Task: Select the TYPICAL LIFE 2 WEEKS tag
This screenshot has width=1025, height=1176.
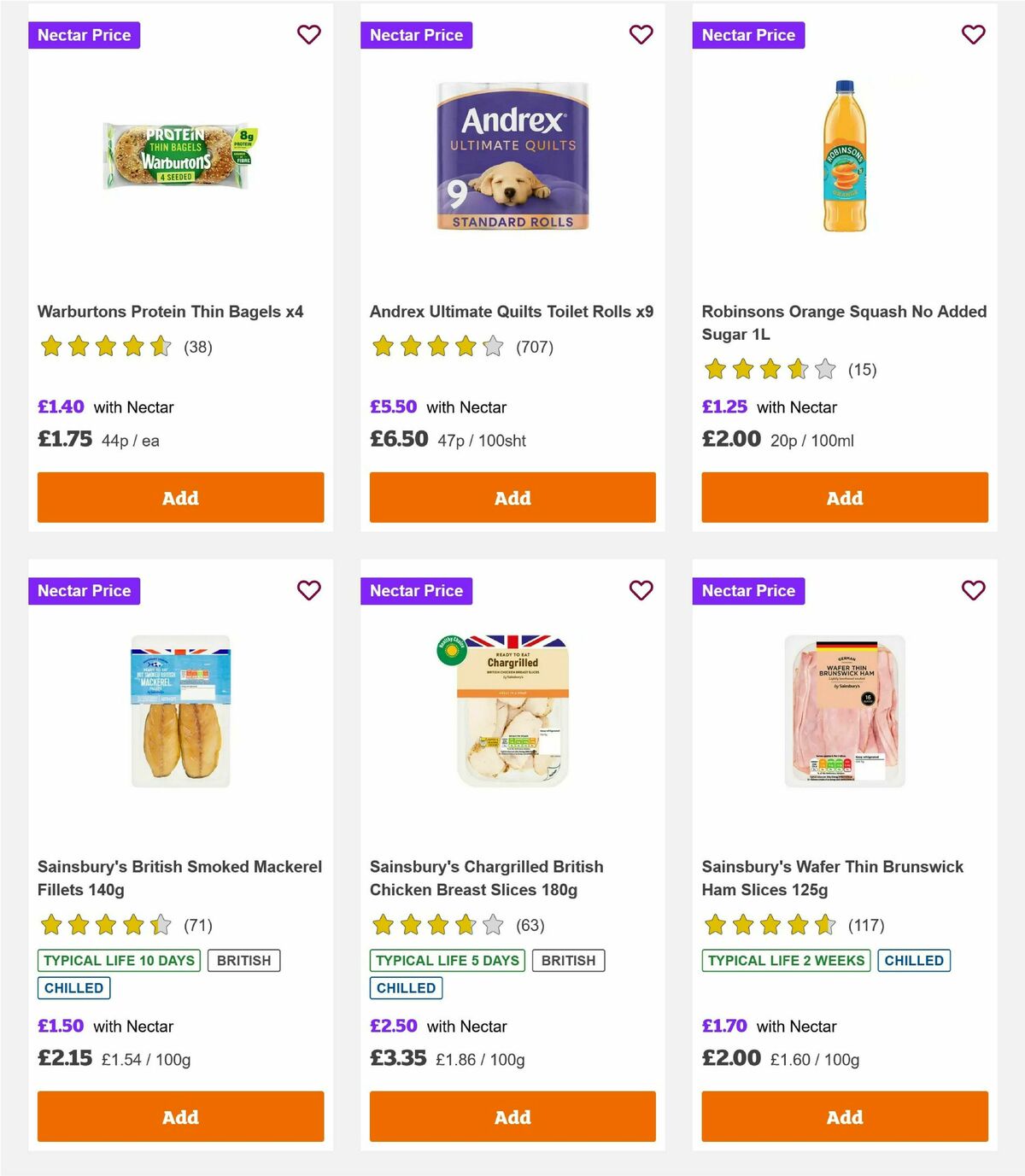Action: point(786,960)
